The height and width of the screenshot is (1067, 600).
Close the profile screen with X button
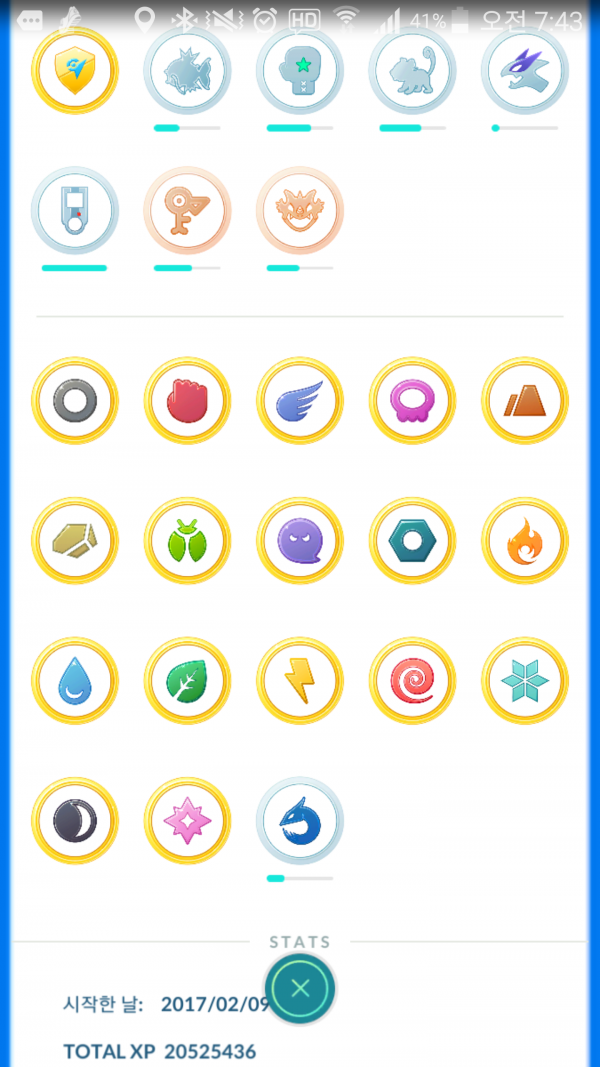coord(300,989)
